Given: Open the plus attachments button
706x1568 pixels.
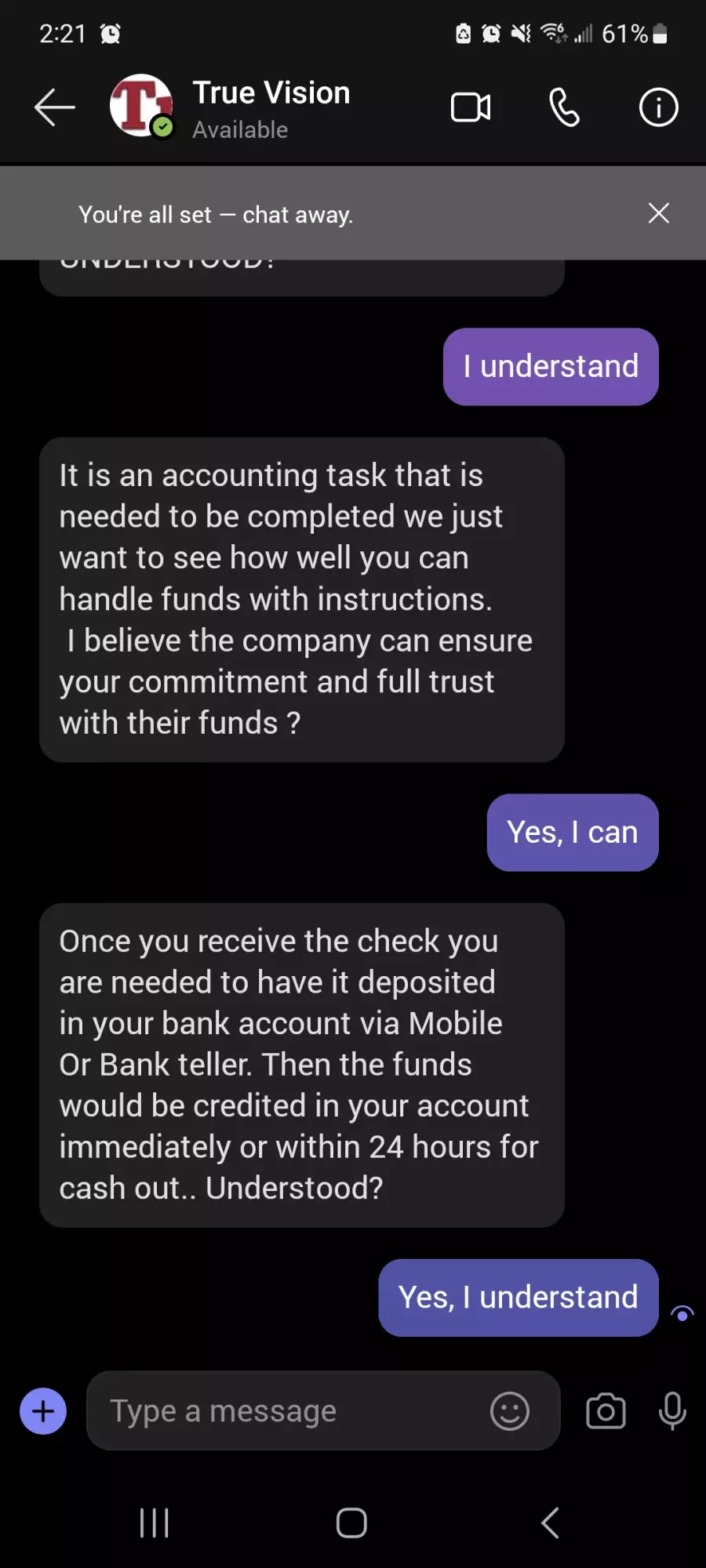Looking at the screenshot, I should tap(43, 1411).
